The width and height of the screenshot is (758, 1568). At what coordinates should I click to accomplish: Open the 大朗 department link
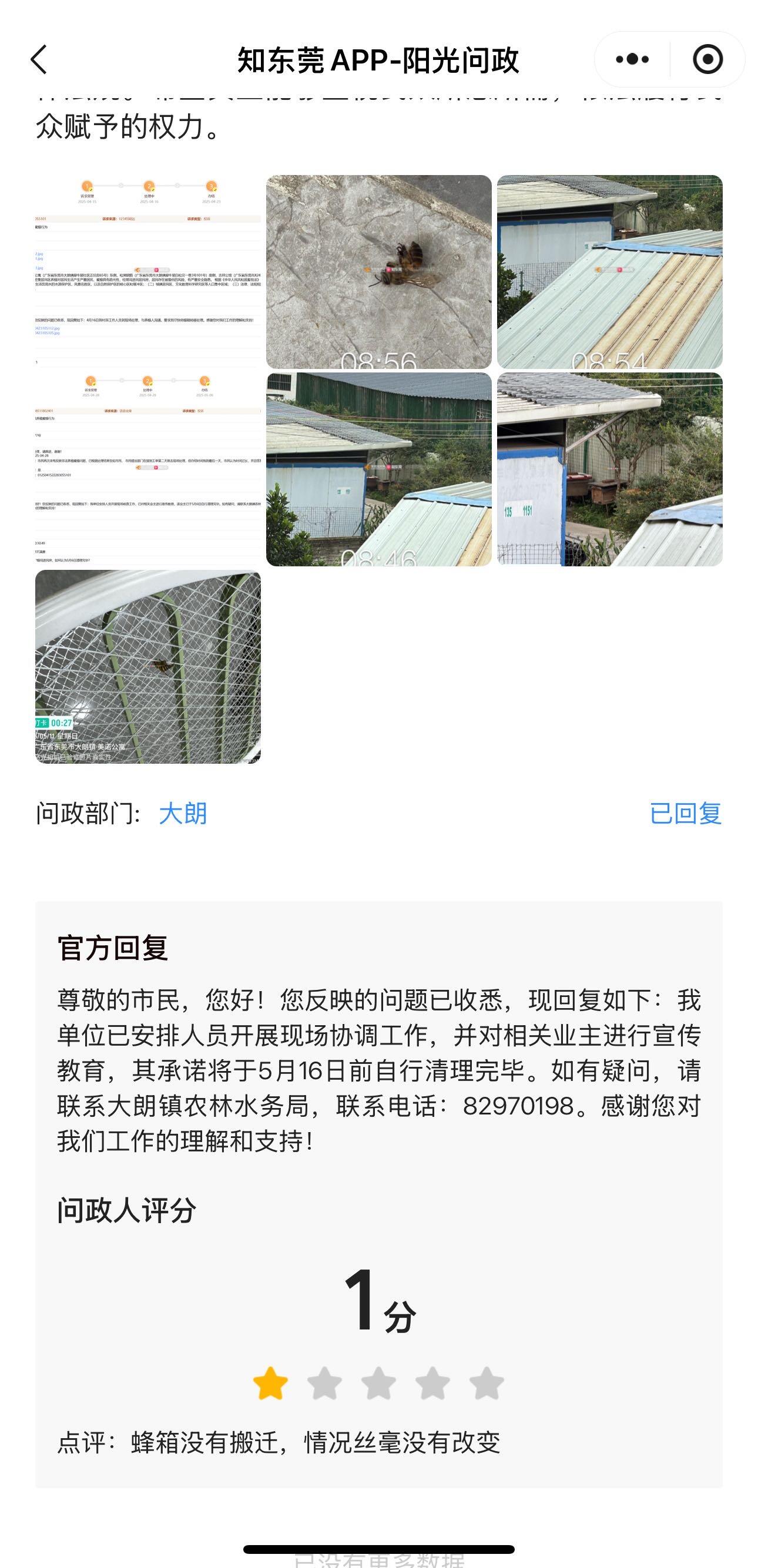click(183, 813)
